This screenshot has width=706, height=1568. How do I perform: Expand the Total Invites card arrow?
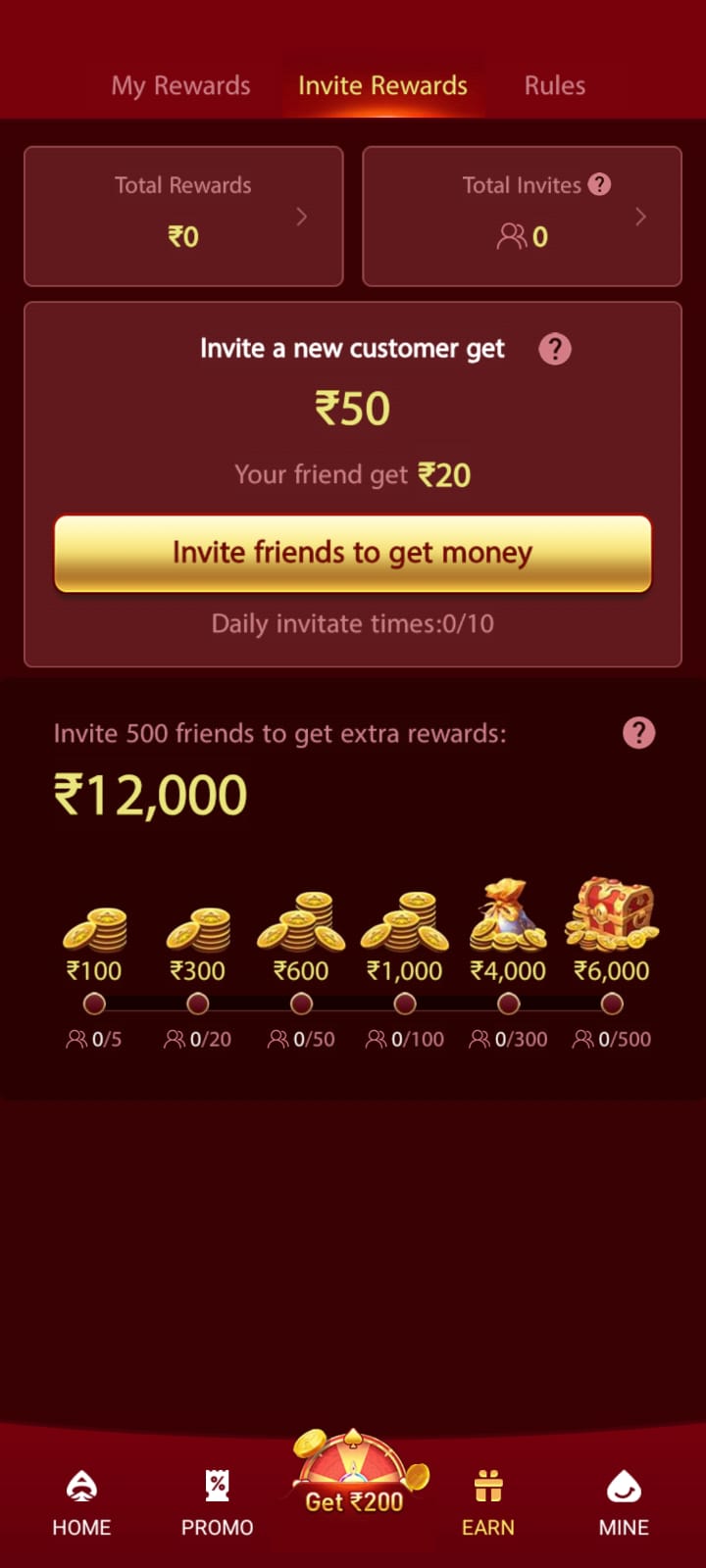[640, 217]
